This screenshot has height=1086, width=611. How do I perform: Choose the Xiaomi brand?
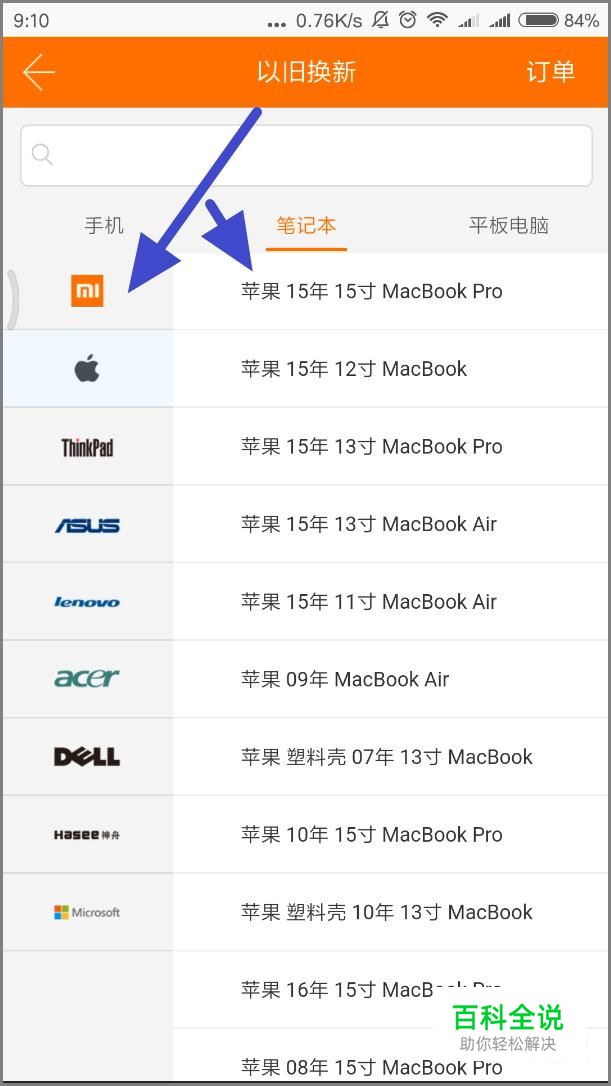[88, 291]
